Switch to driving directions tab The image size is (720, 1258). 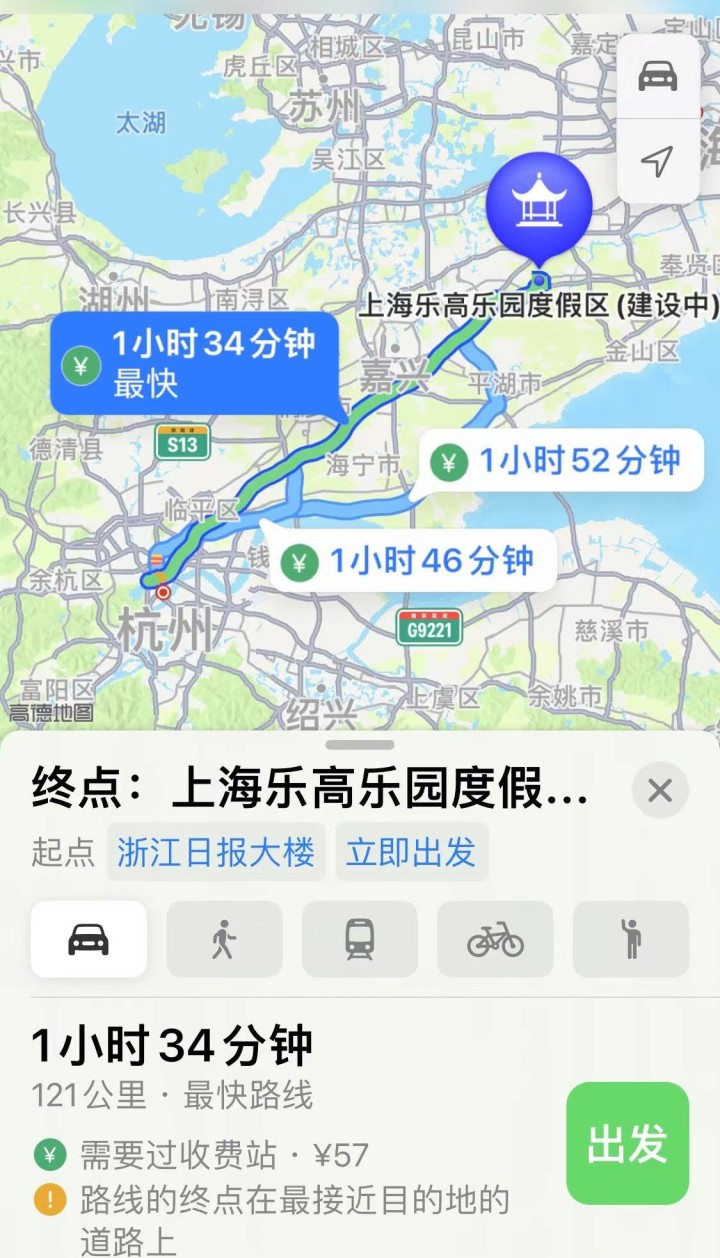(89, 939)
